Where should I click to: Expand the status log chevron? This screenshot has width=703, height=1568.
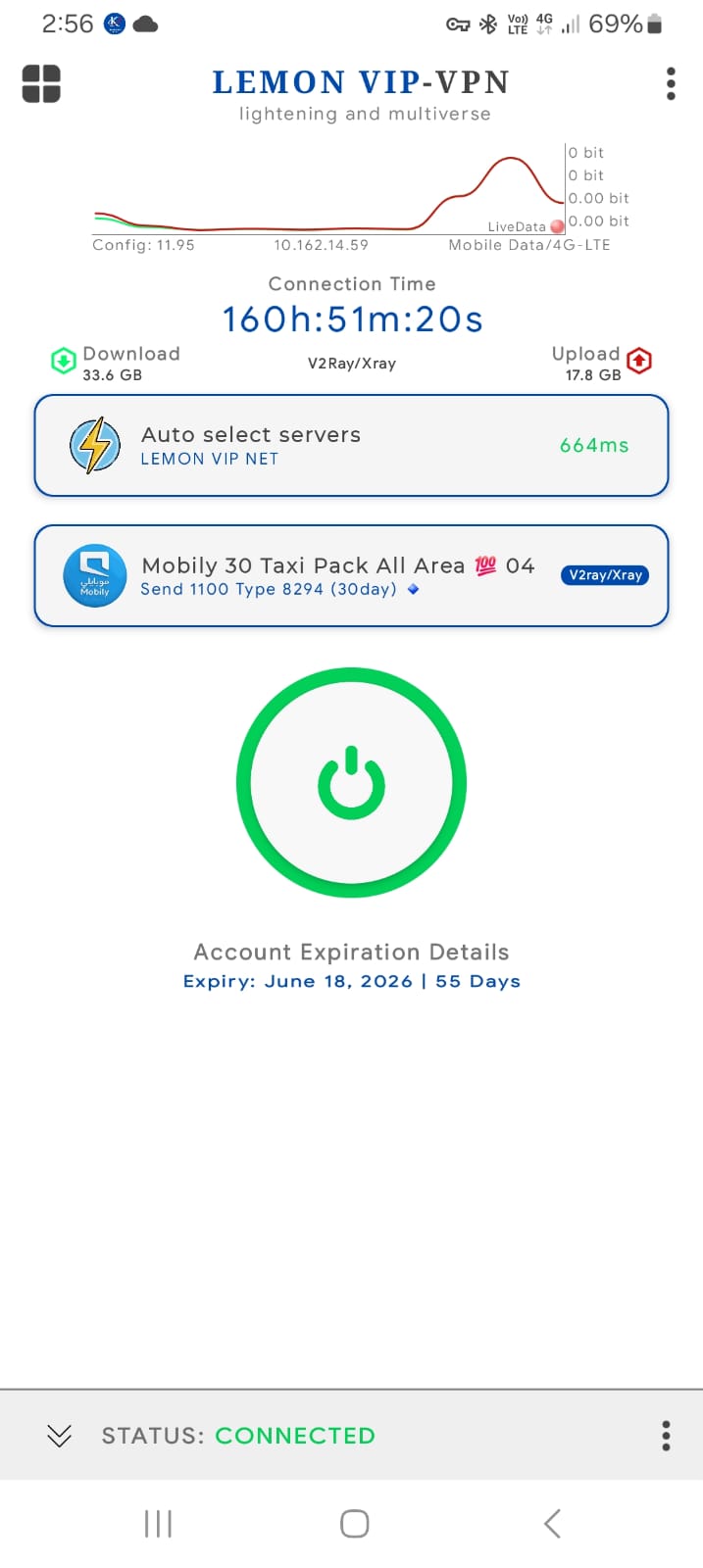[x=59, y=1436]
